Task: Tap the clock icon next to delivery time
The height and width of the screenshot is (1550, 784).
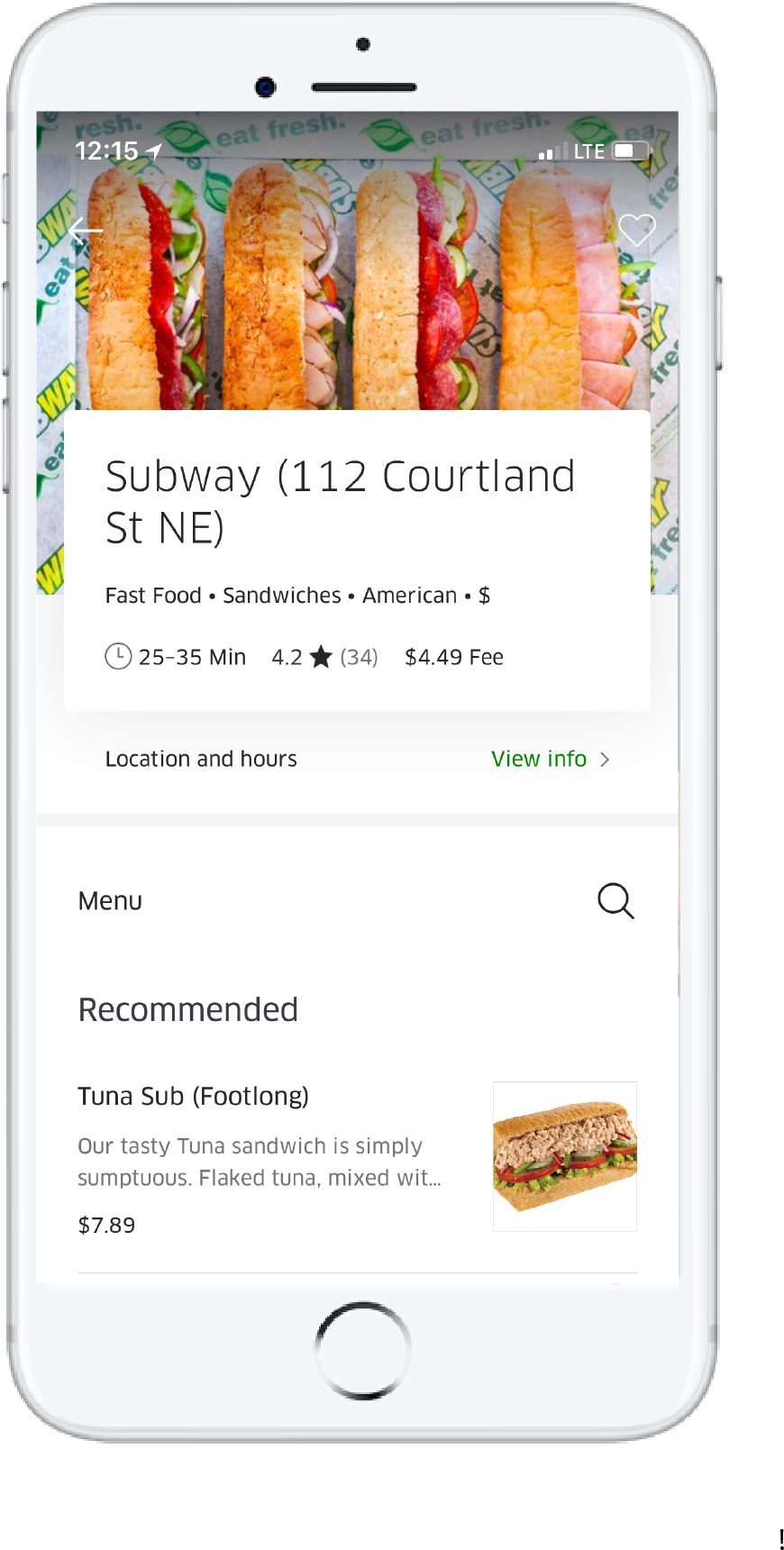Action: tap(118, 657)
